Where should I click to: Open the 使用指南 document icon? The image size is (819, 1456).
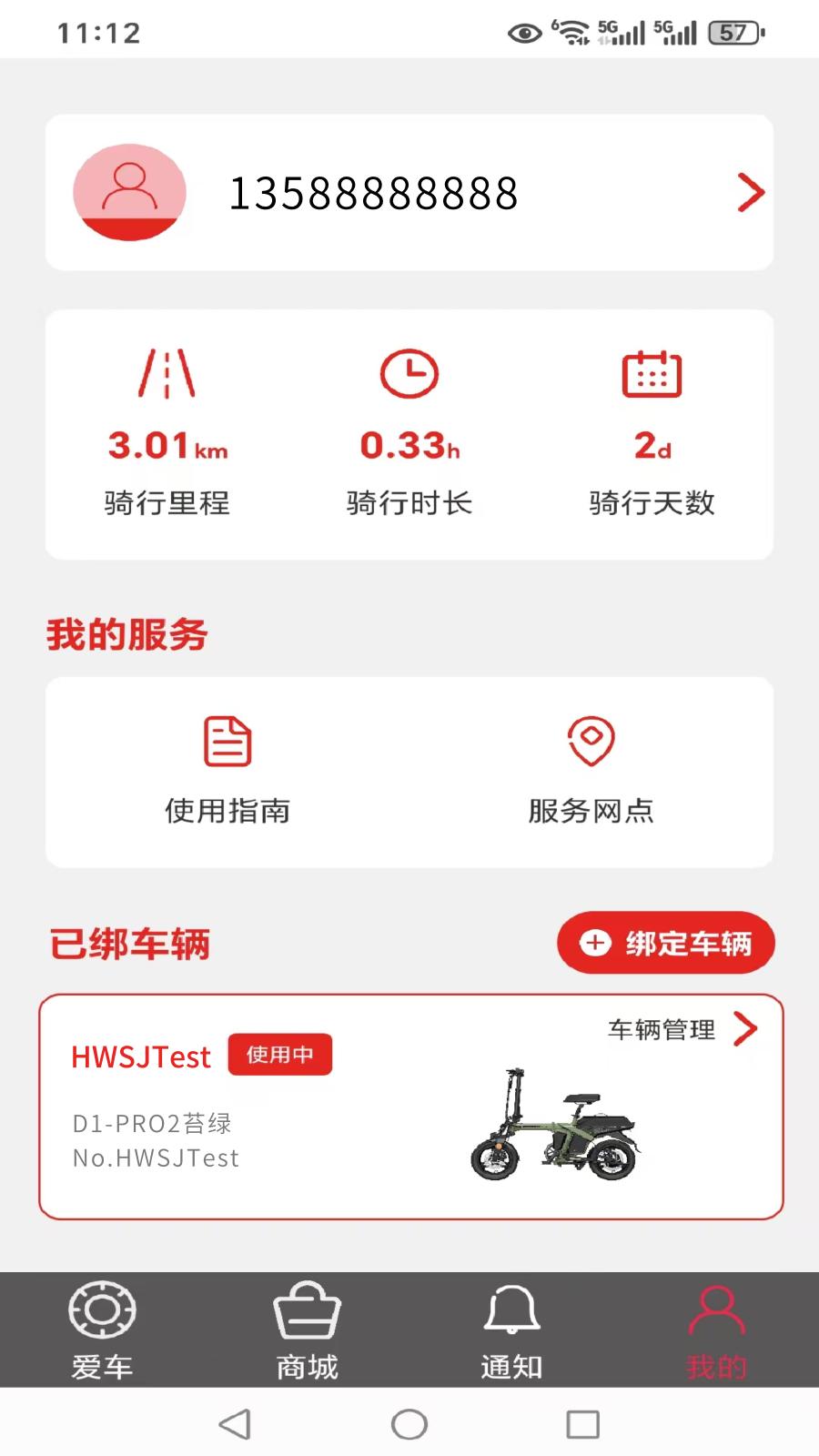227,743
